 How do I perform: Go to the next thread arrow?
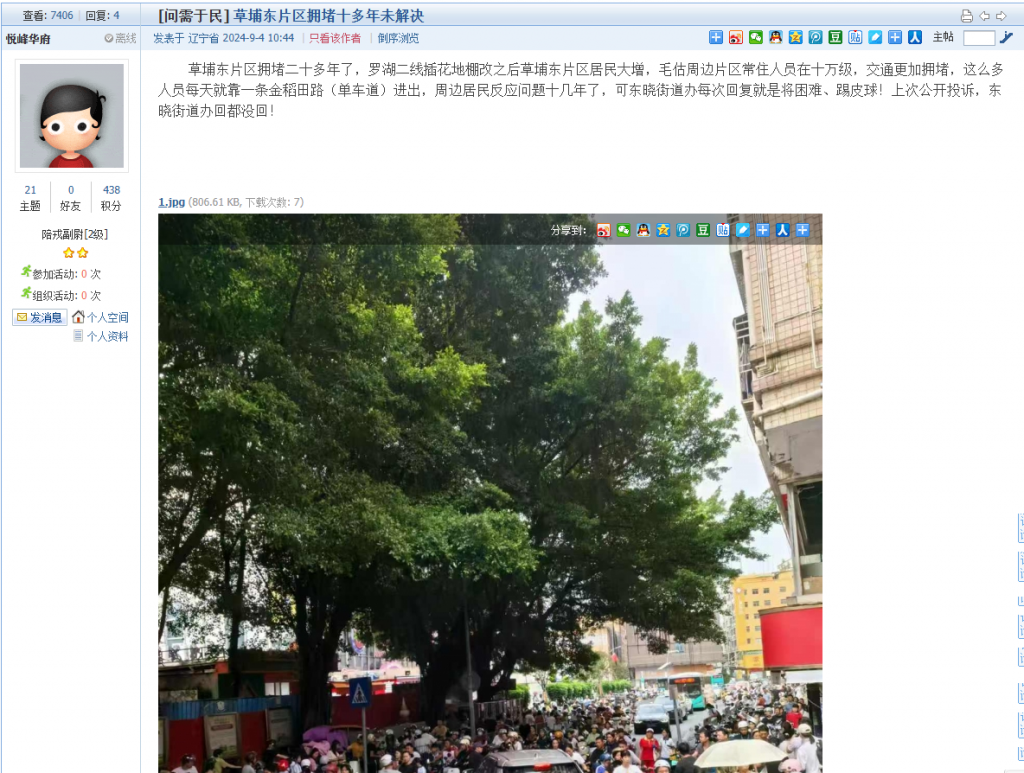click(1001, 16)
